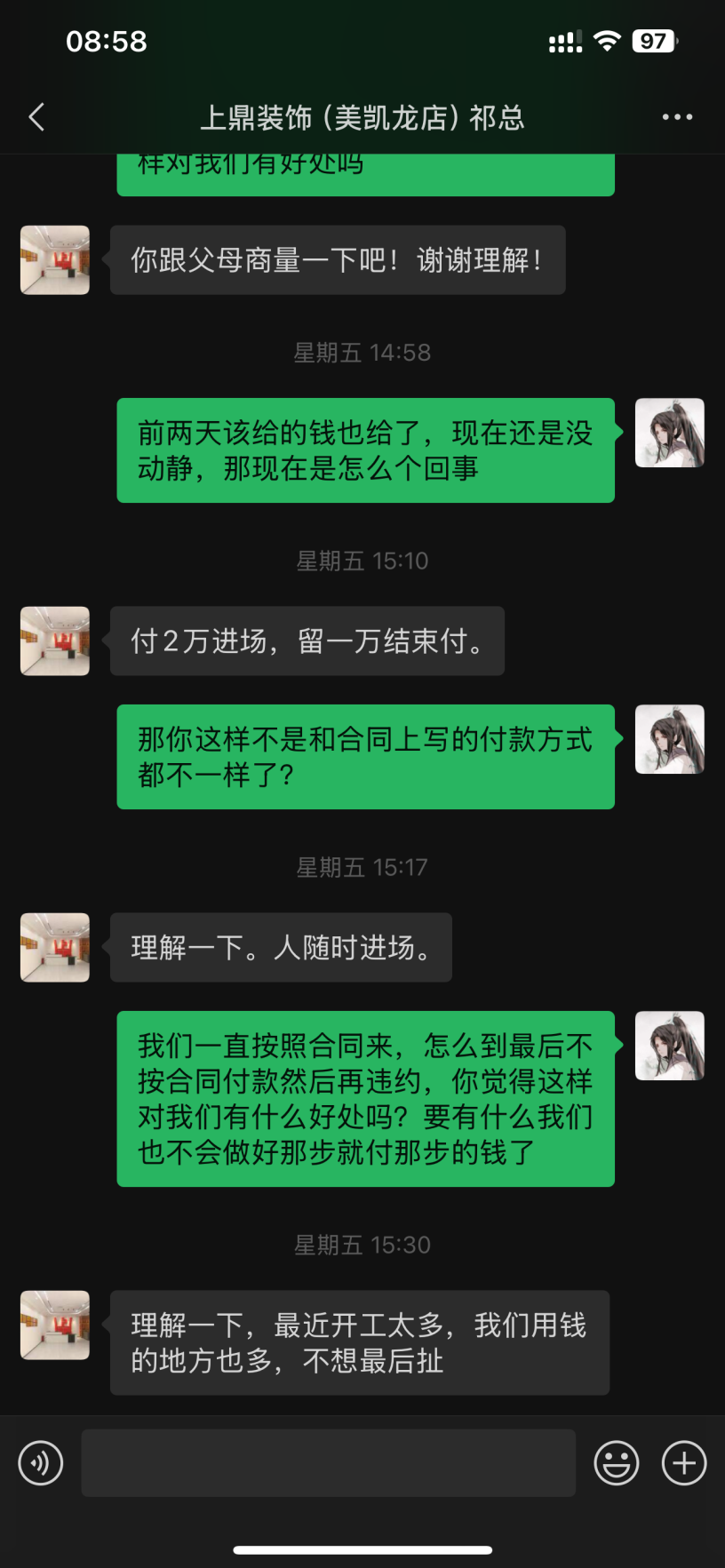The height and width of the screenshot is (1568, 725).
Task: Open the chat options three-dot menu
Action: coord(677,117)
